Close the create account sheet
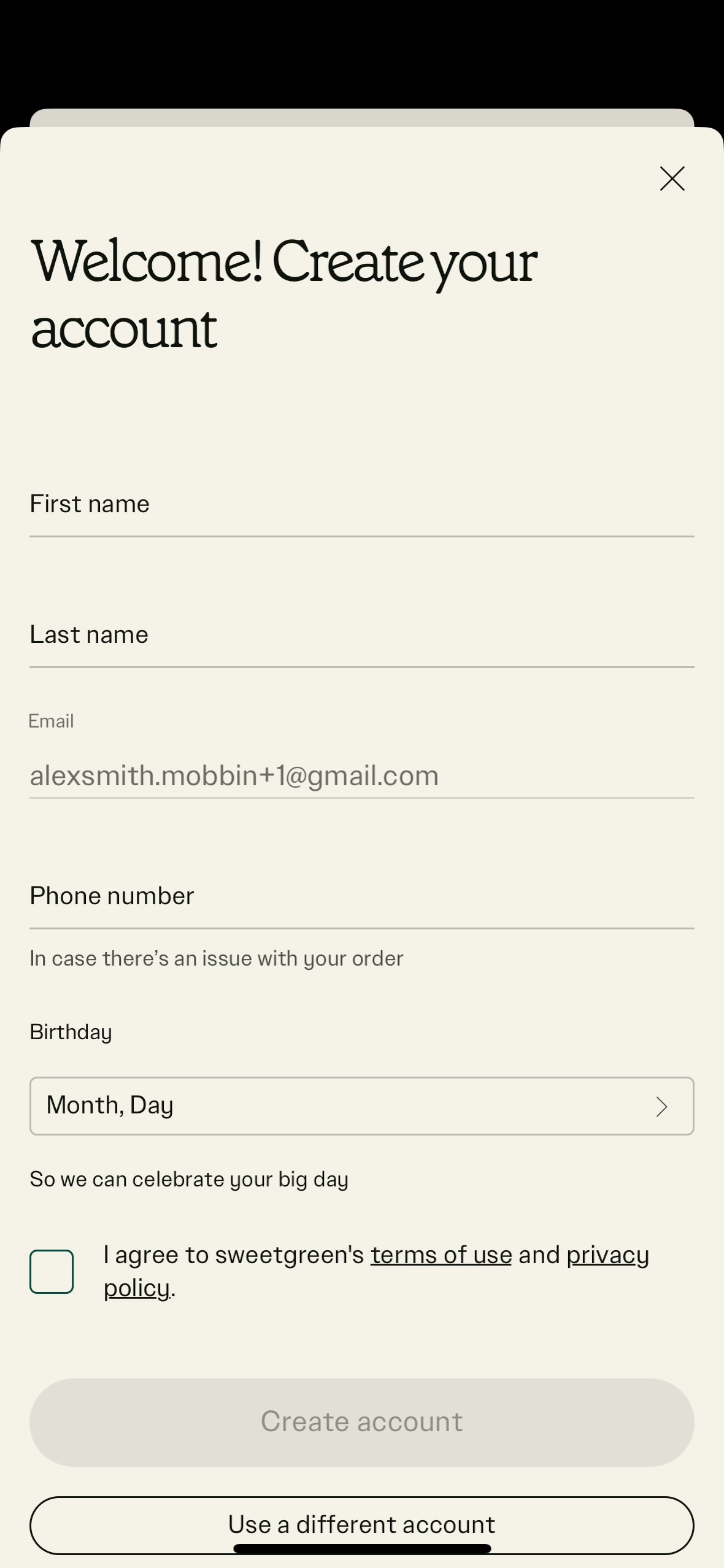The image size is (724, 1568). tap(672, 179)
